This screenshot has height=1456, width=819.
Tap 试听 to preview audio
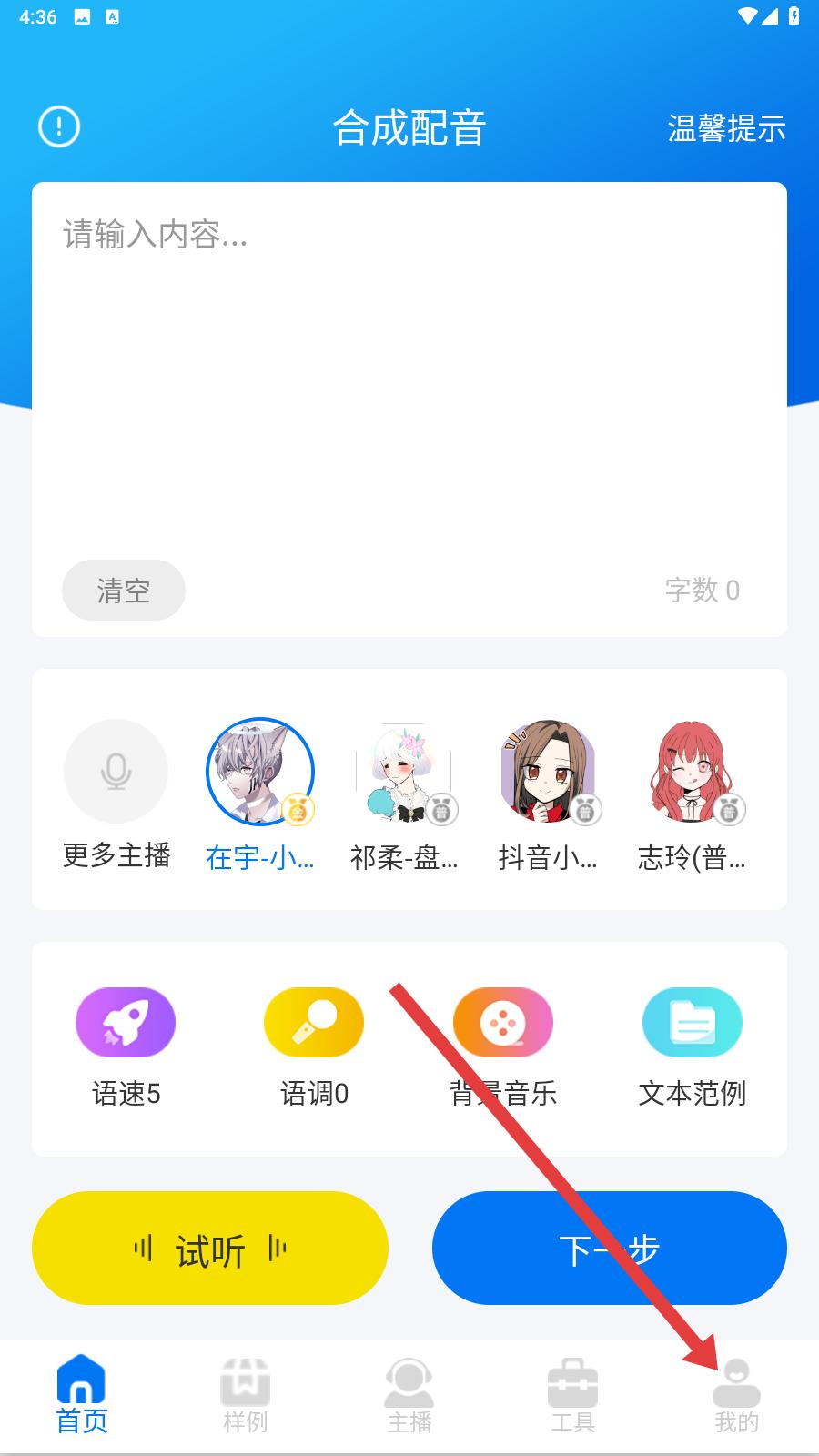click(x=210, y=1249)
